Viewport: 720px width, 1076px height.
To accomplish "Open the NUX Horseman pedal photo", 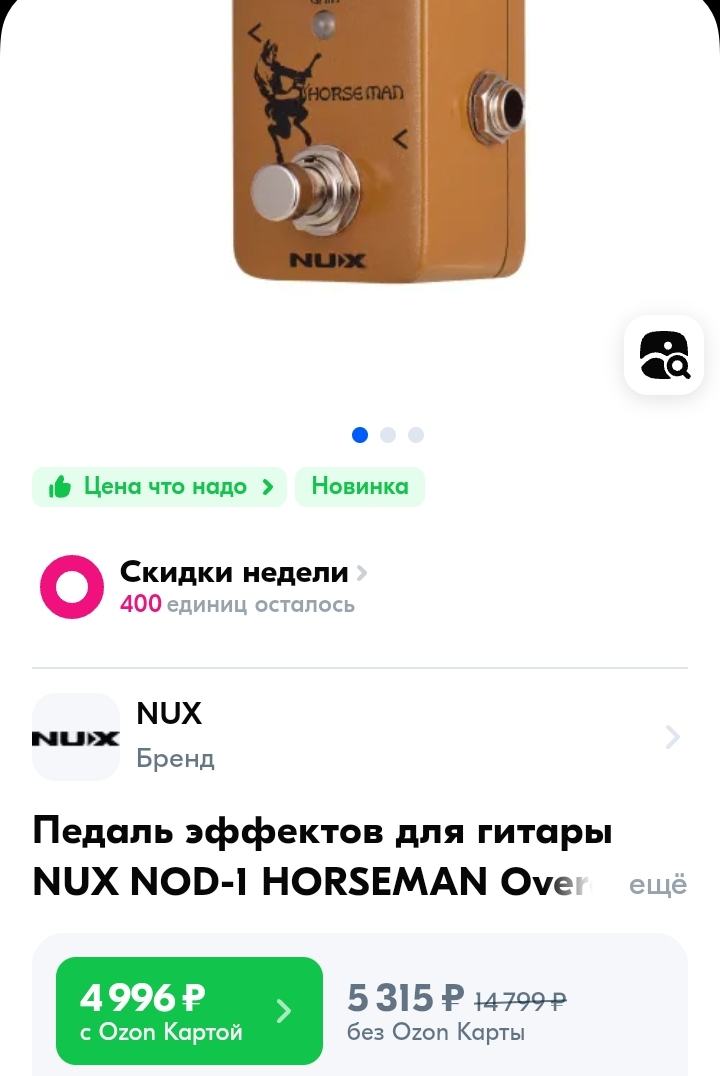I will pos(380,150).
